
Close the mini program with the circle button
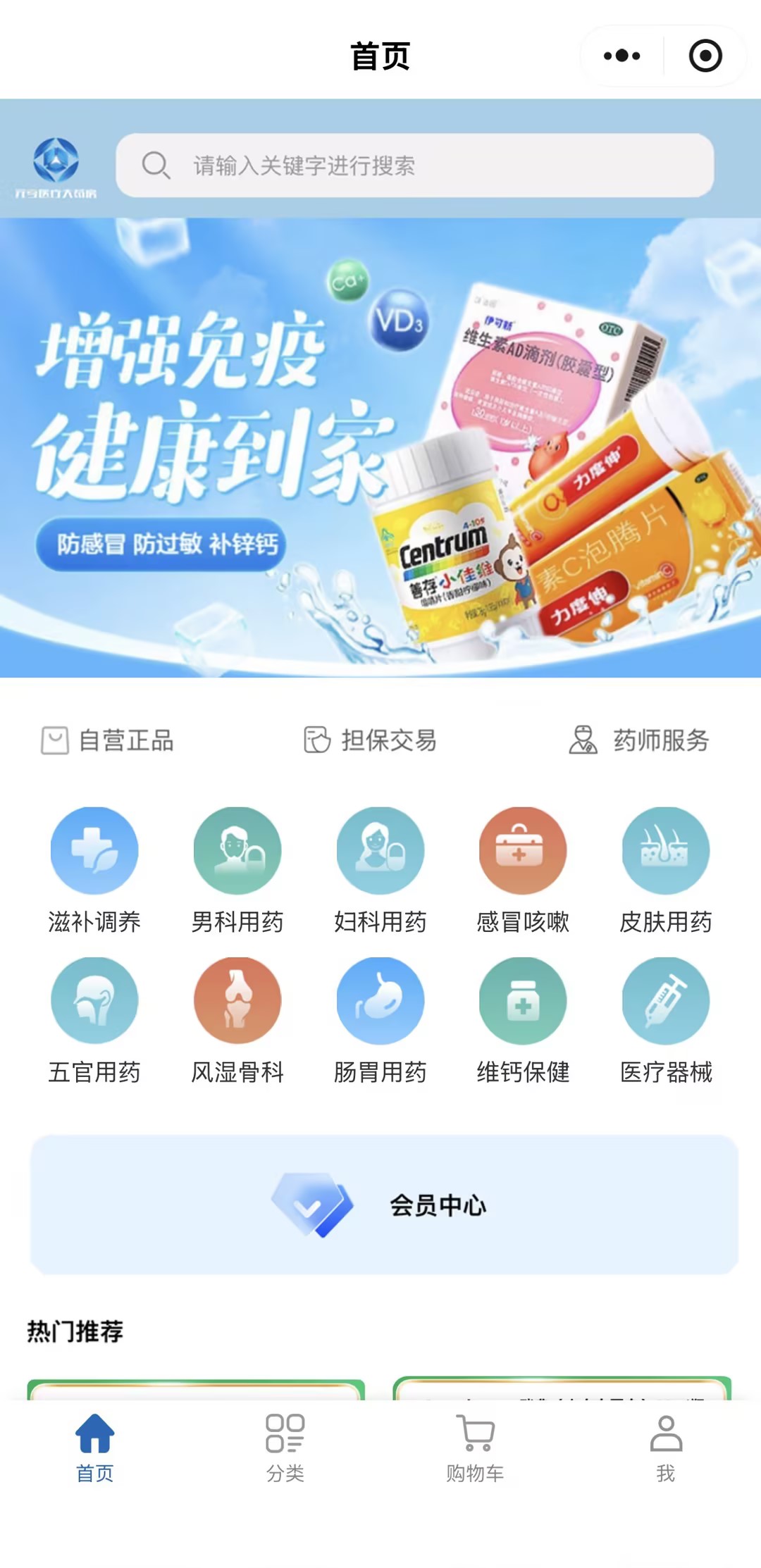[x=705, y=56]
